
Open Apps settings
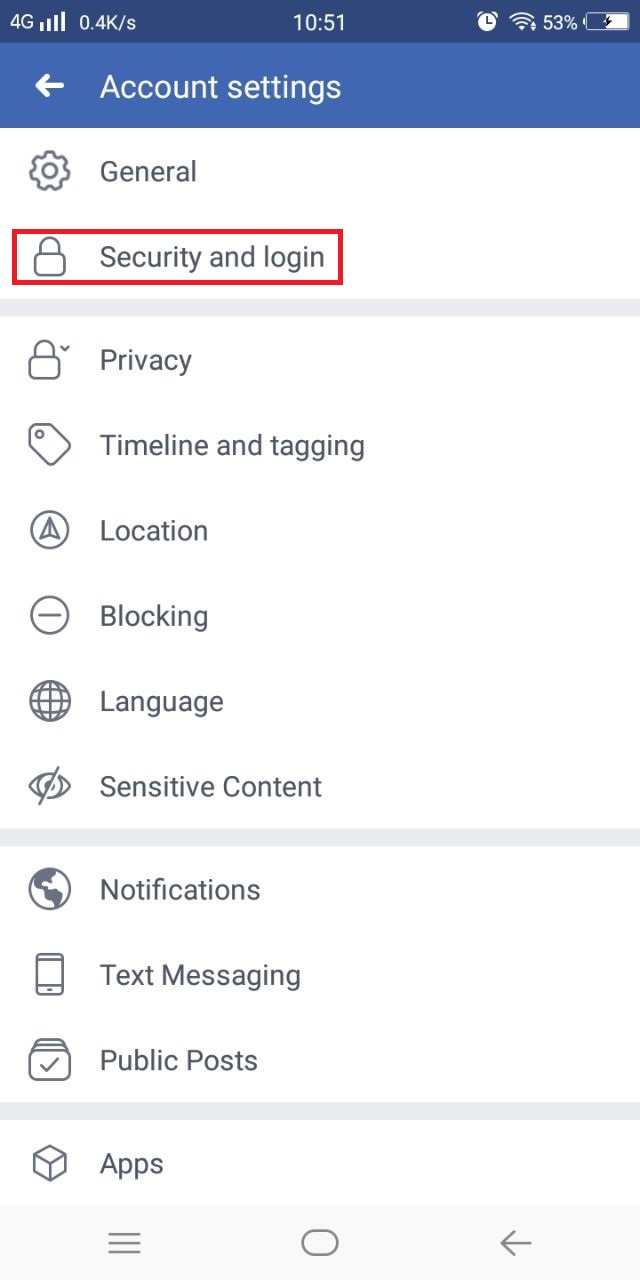click(x=131, y=1164)
